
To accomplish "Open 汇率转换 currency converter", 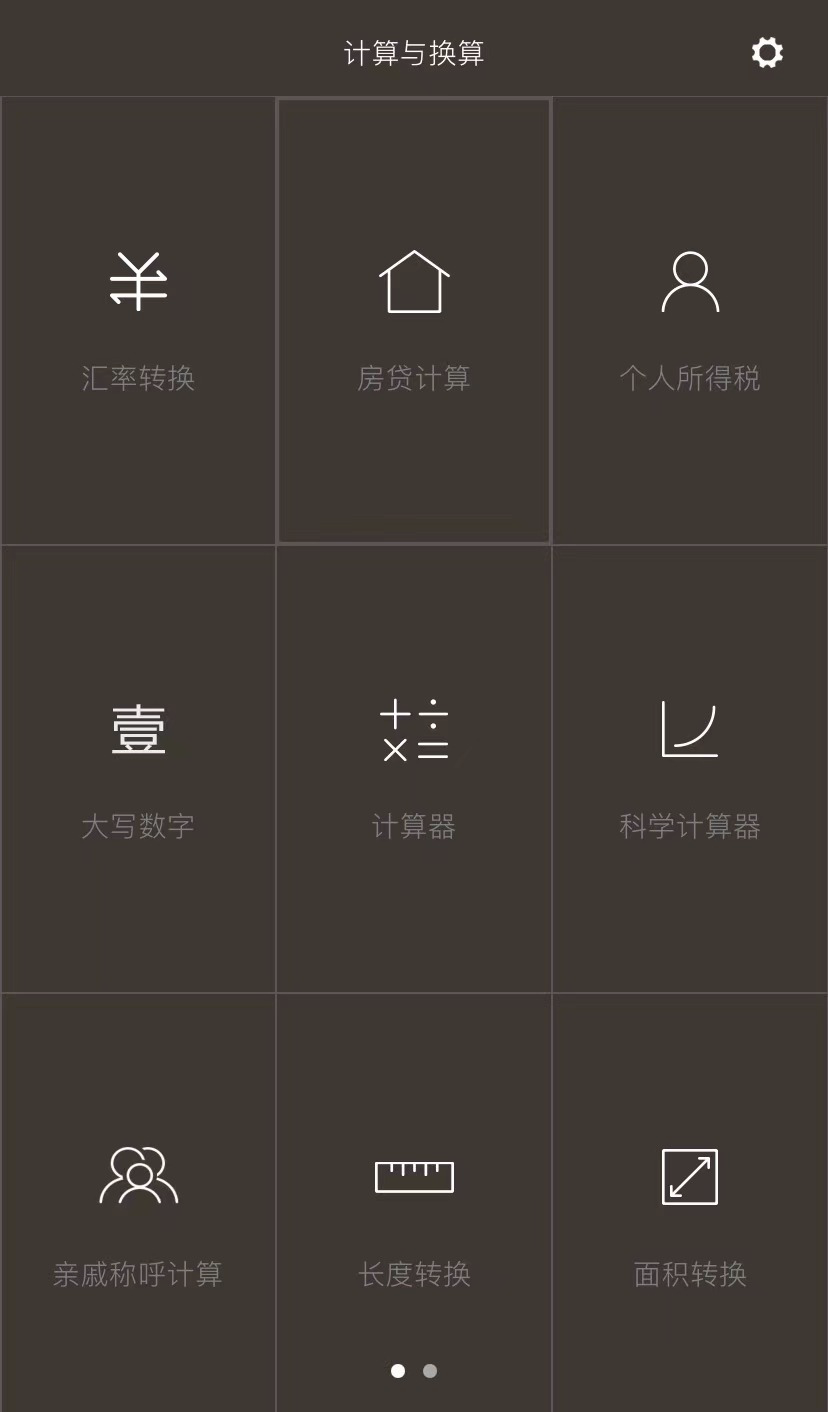I will point(138,321).
